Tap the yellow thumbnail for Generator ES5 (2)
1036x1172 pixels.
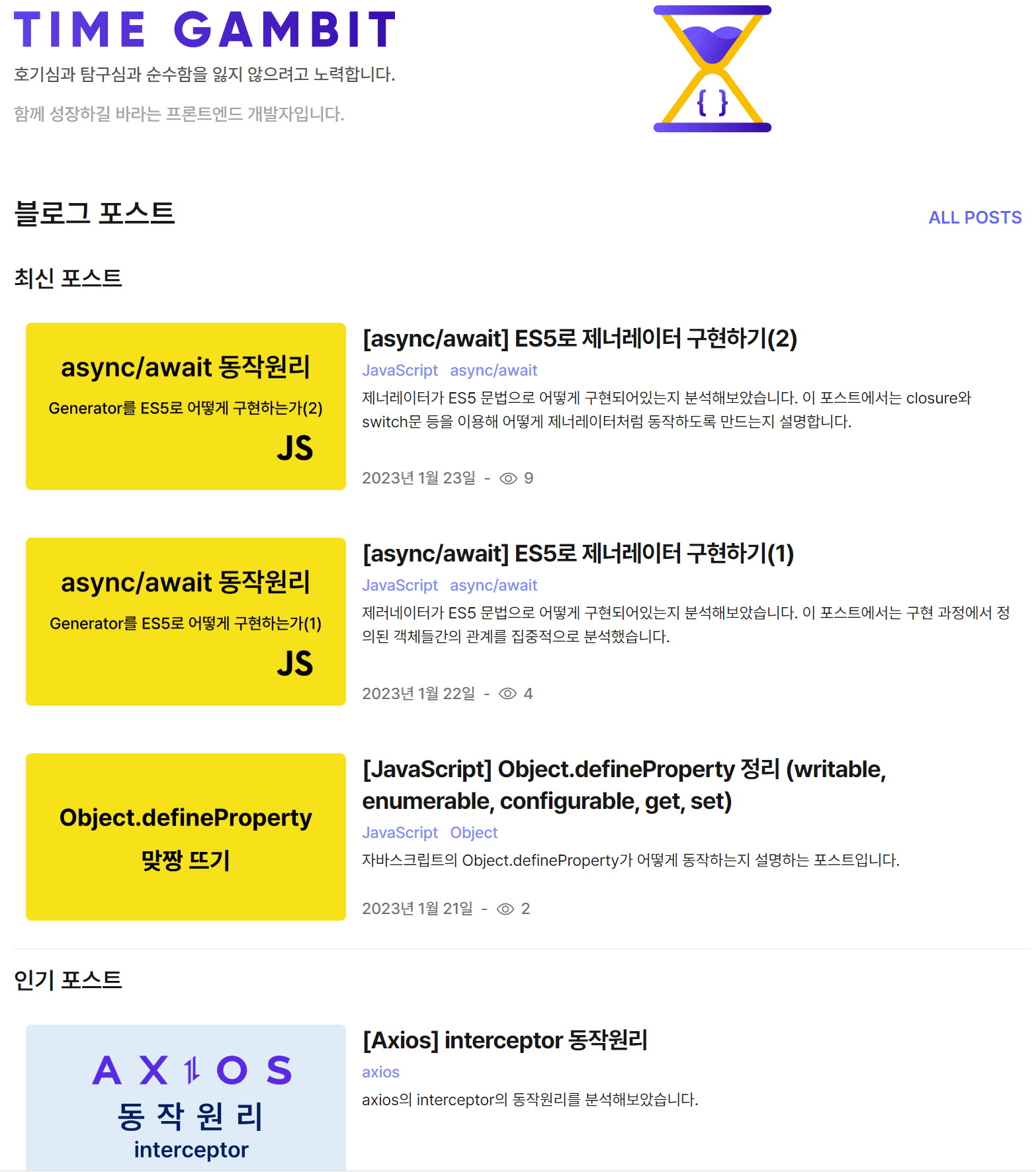[185, 406]
